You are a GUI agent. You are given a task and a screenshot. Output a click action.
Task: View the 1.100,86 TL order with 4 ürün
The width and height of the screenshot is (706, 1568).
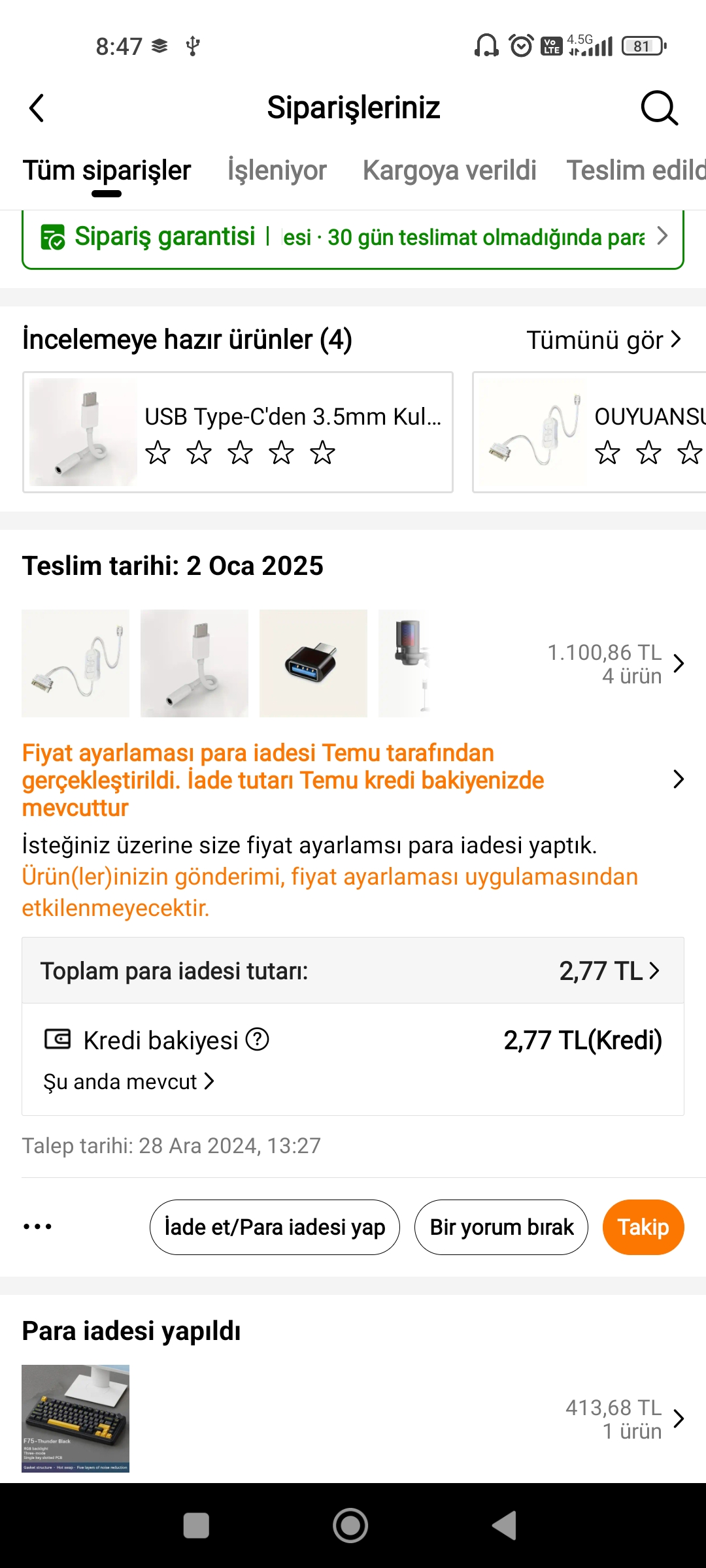(x=614, y=664)
